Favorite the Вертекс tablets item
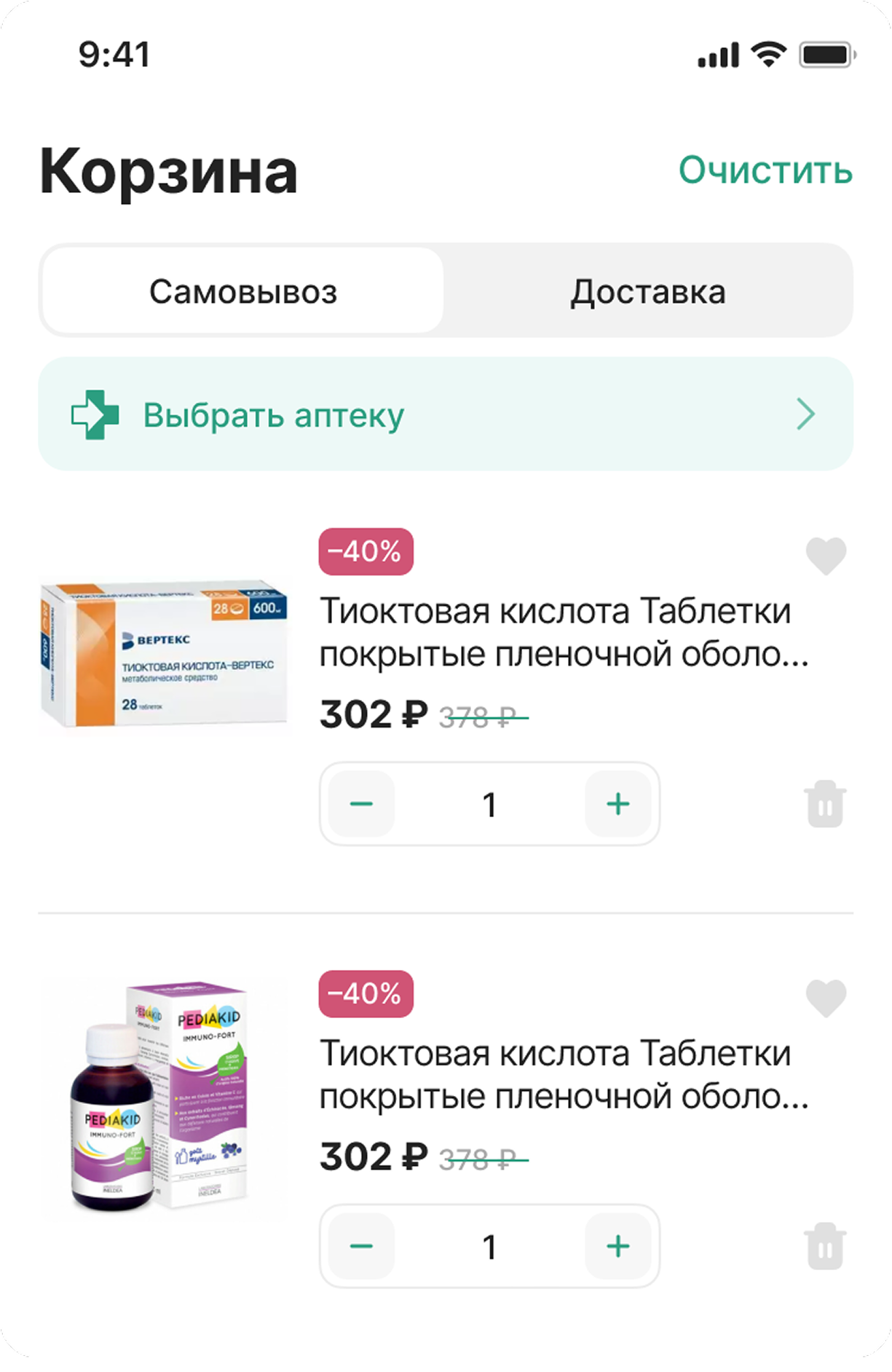Image resolution: width=892 pixels, height=1372 pixels. (x=826, y=556)
